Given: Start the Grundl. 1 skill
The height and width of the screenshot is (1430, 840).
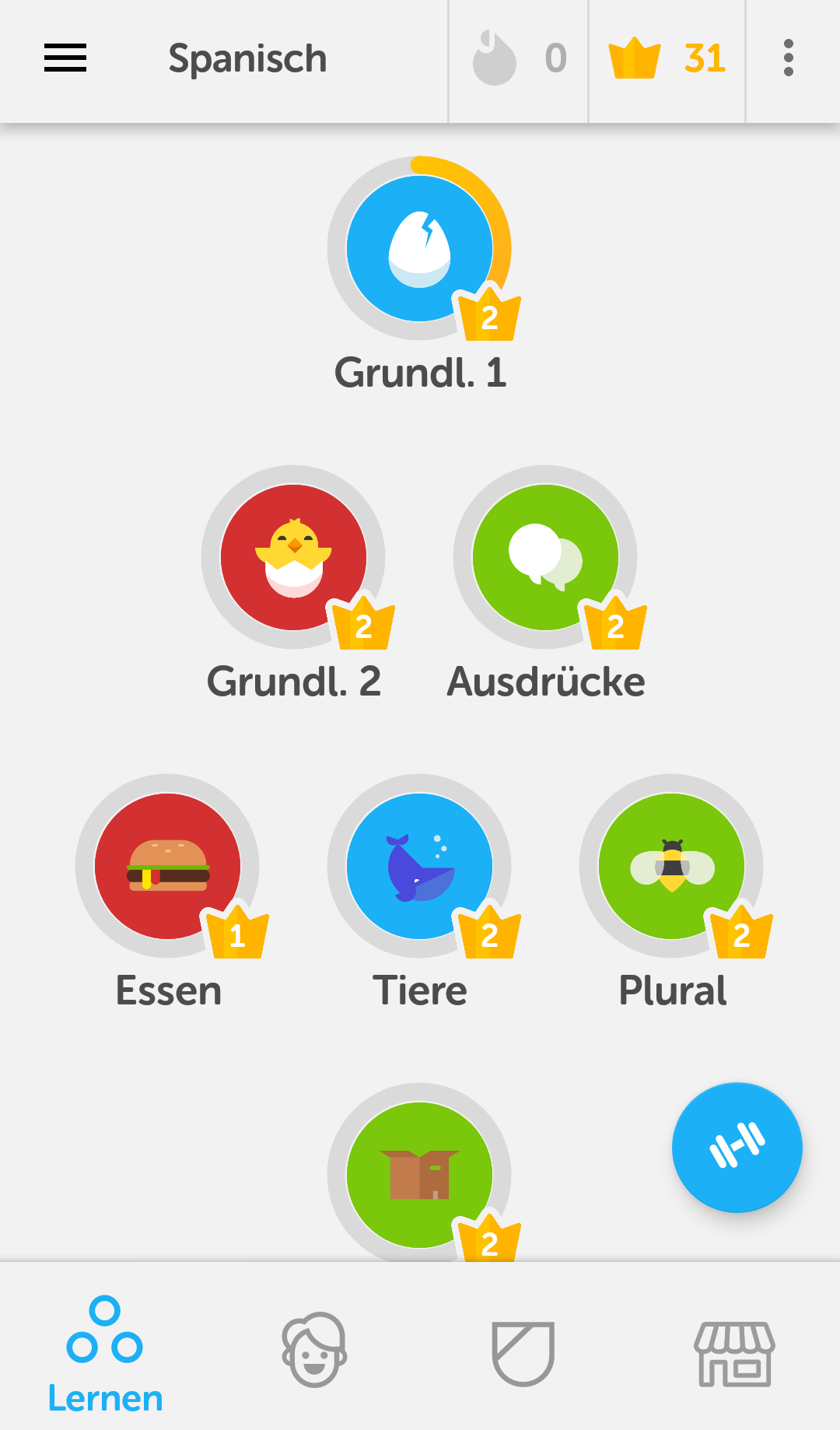Looking at the screenshot, I should tap(419, 248).
